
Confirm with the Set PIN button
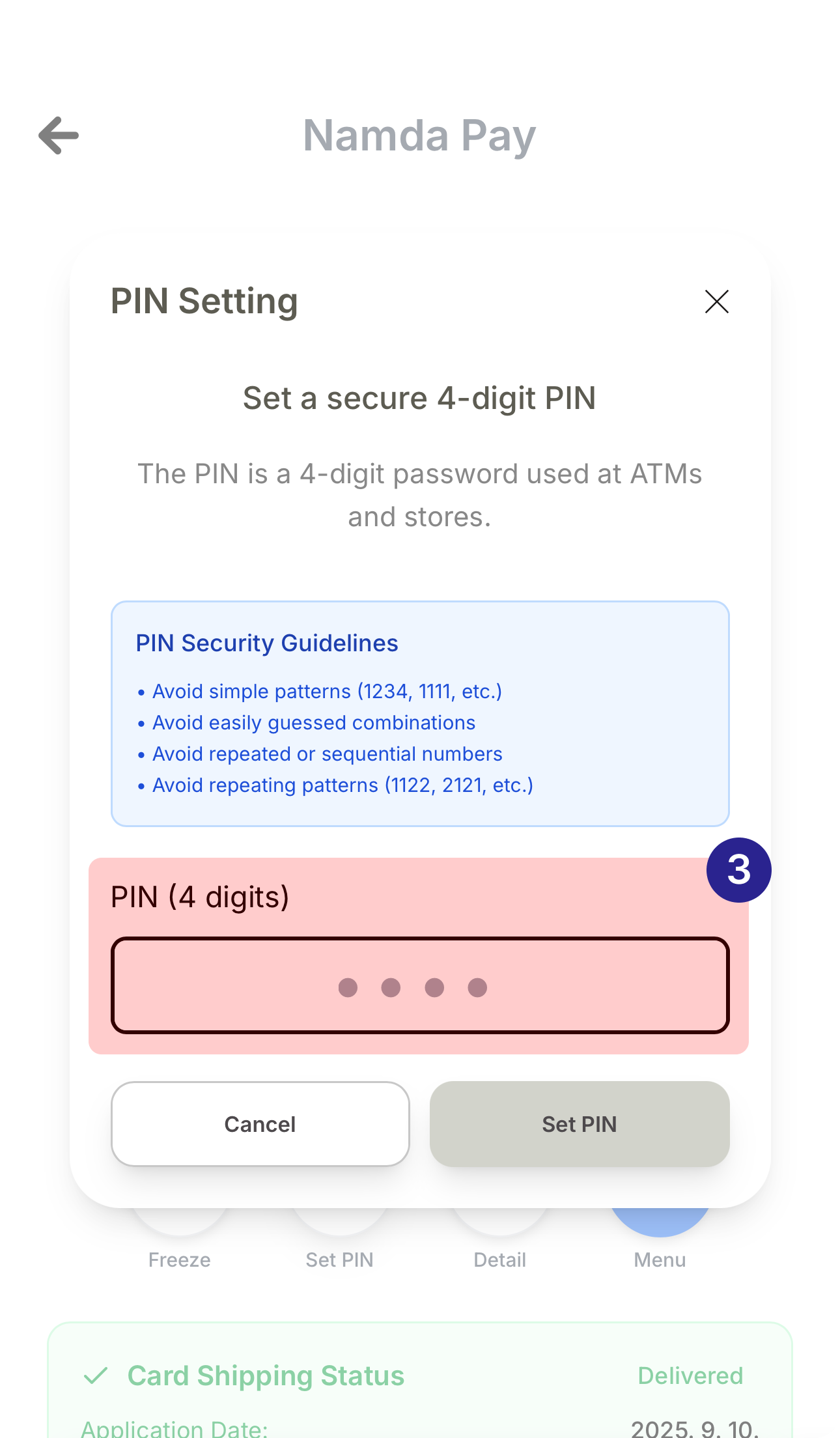click(579, 1124)
